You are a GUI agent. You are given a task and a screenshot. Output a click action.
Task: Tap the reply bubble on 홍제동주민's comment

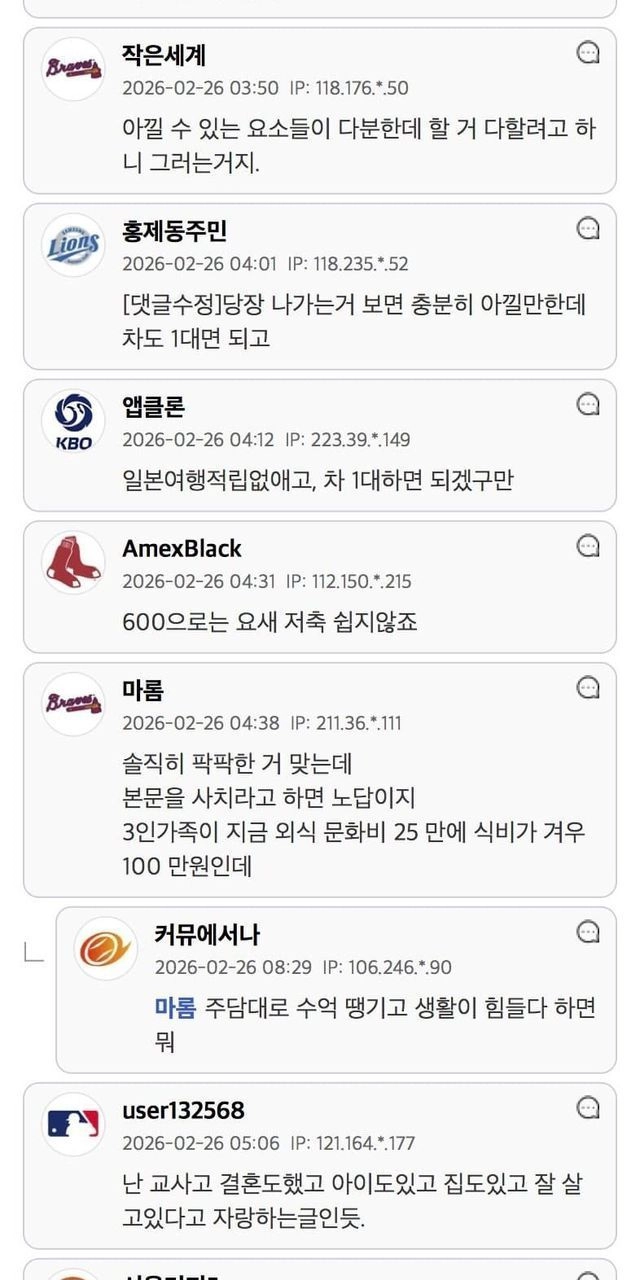coord(589,229)
